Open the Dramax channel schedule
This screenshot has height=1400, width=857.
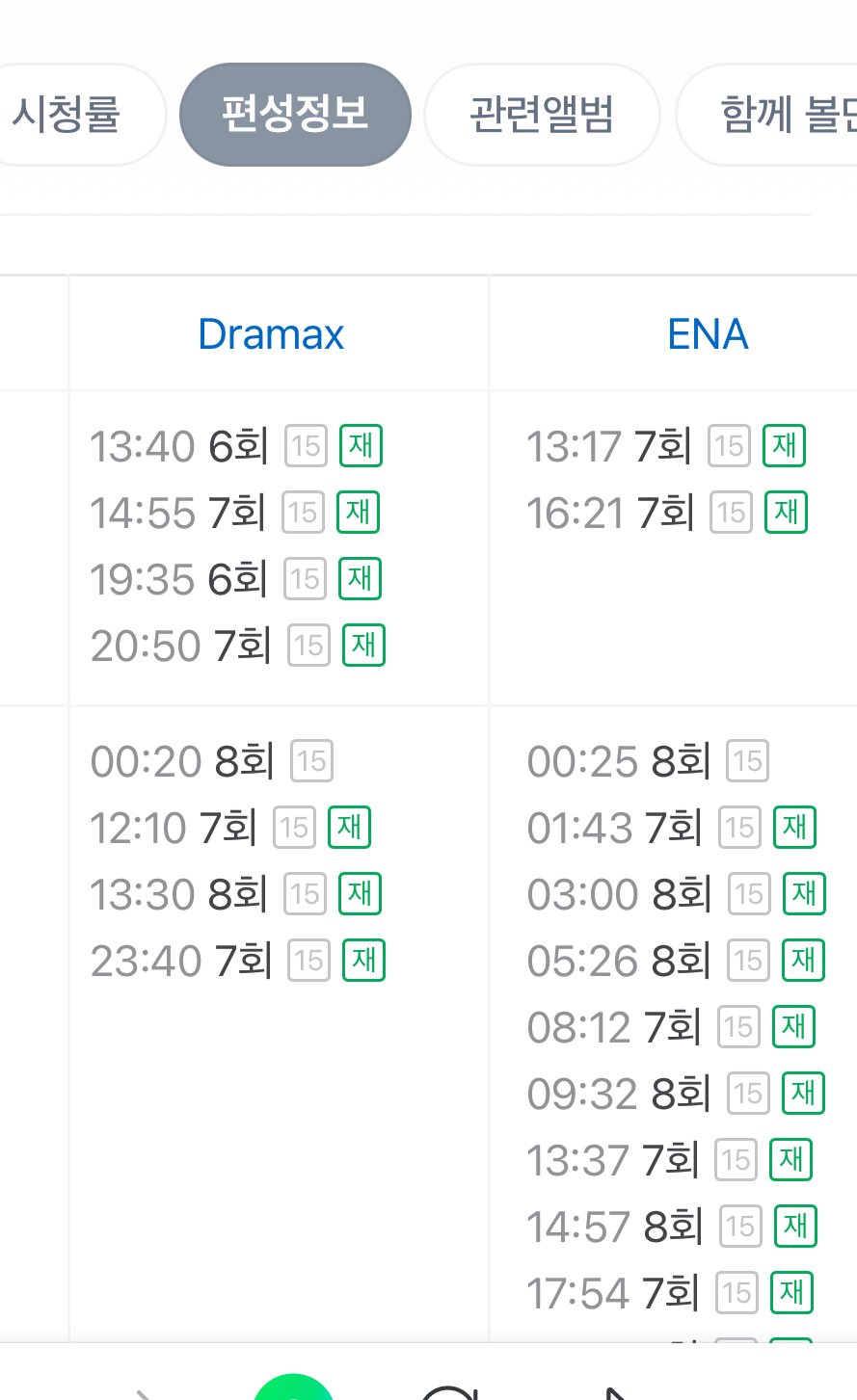click(x=271, y=332)
